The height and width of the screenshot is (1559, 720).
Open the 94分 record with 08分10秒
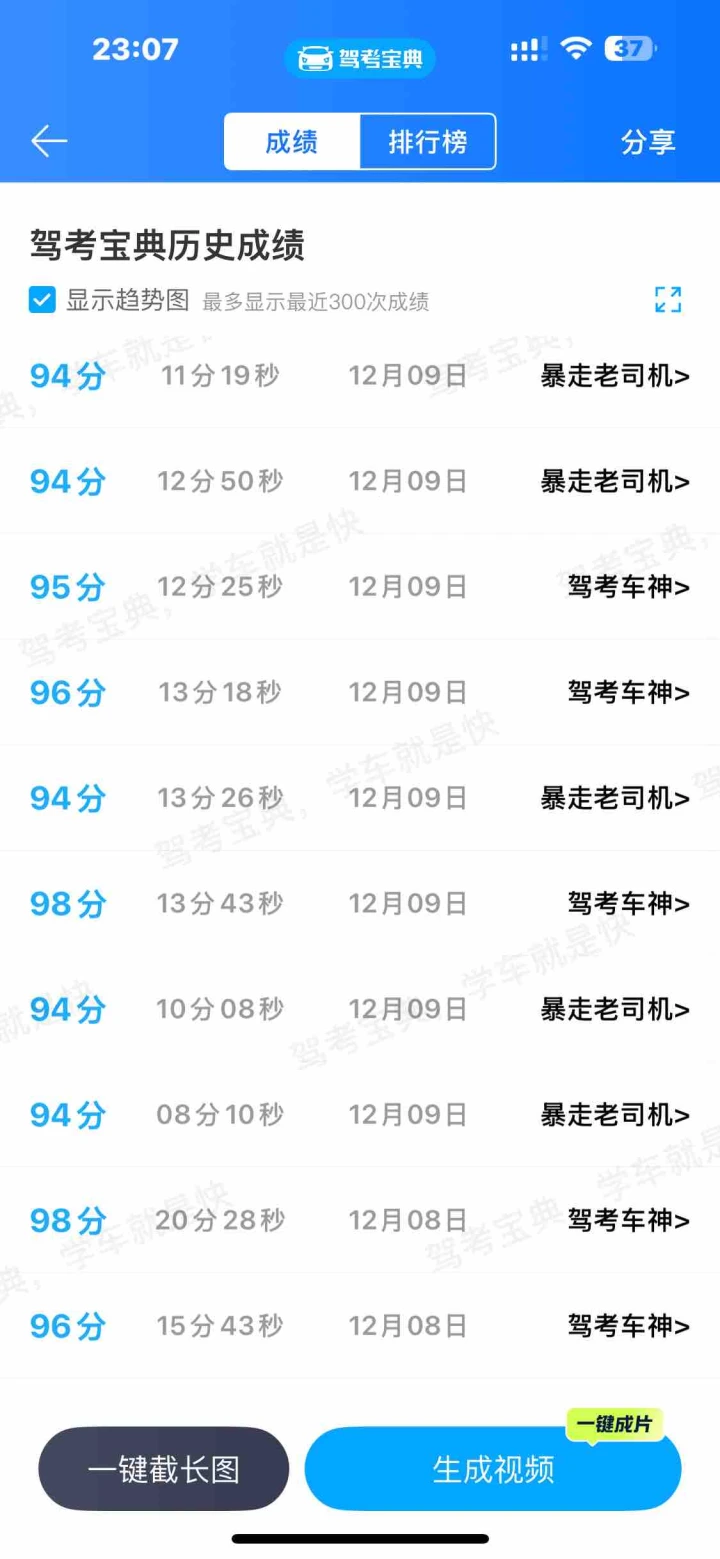[360, 1115]
